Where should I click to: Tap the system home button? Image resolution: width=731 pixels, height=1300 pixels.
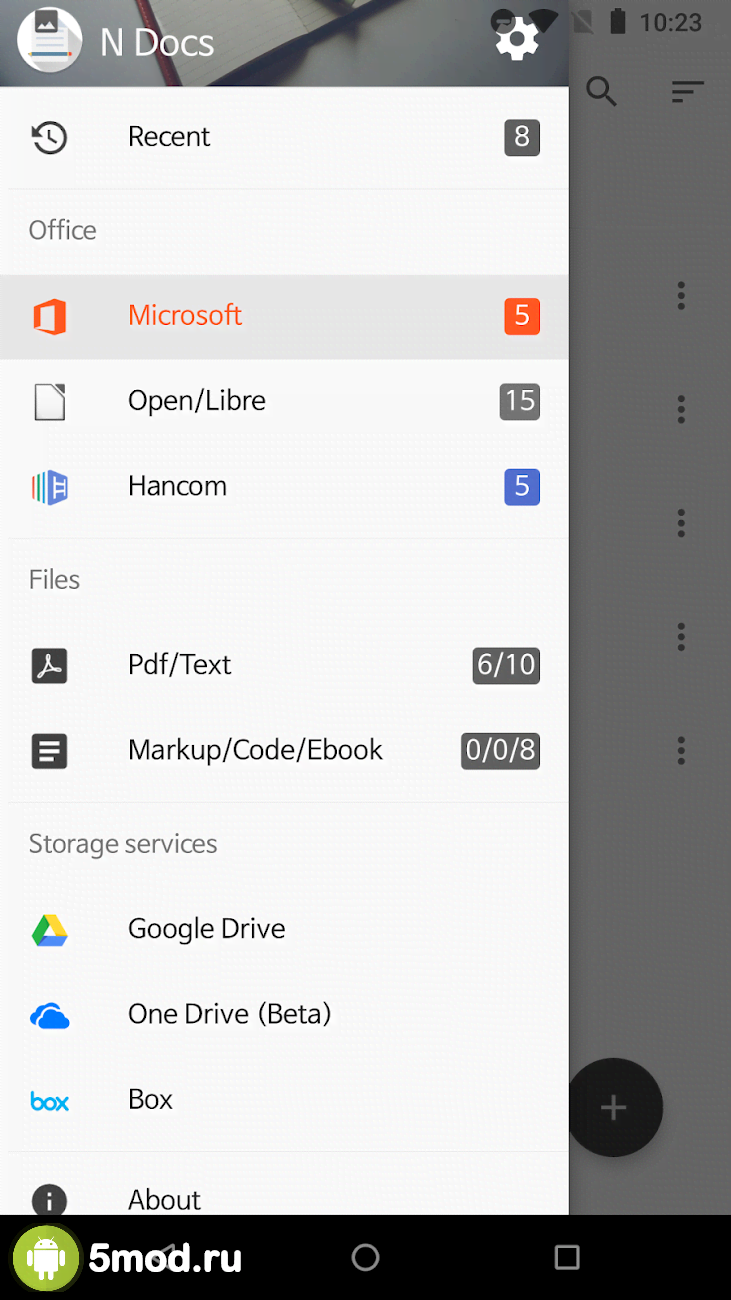pos(366,1257)
